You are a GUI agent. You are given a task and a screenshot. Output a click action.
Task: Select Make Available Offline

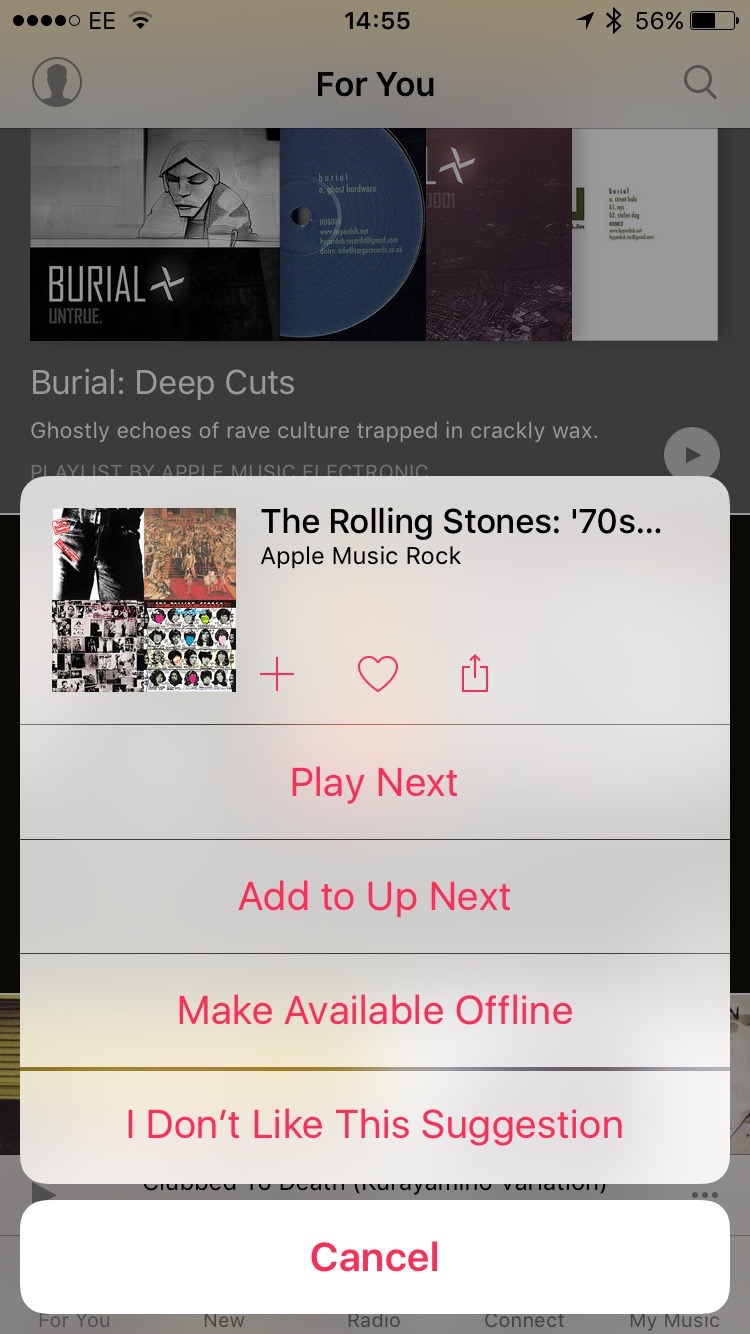click(375, 1010)
